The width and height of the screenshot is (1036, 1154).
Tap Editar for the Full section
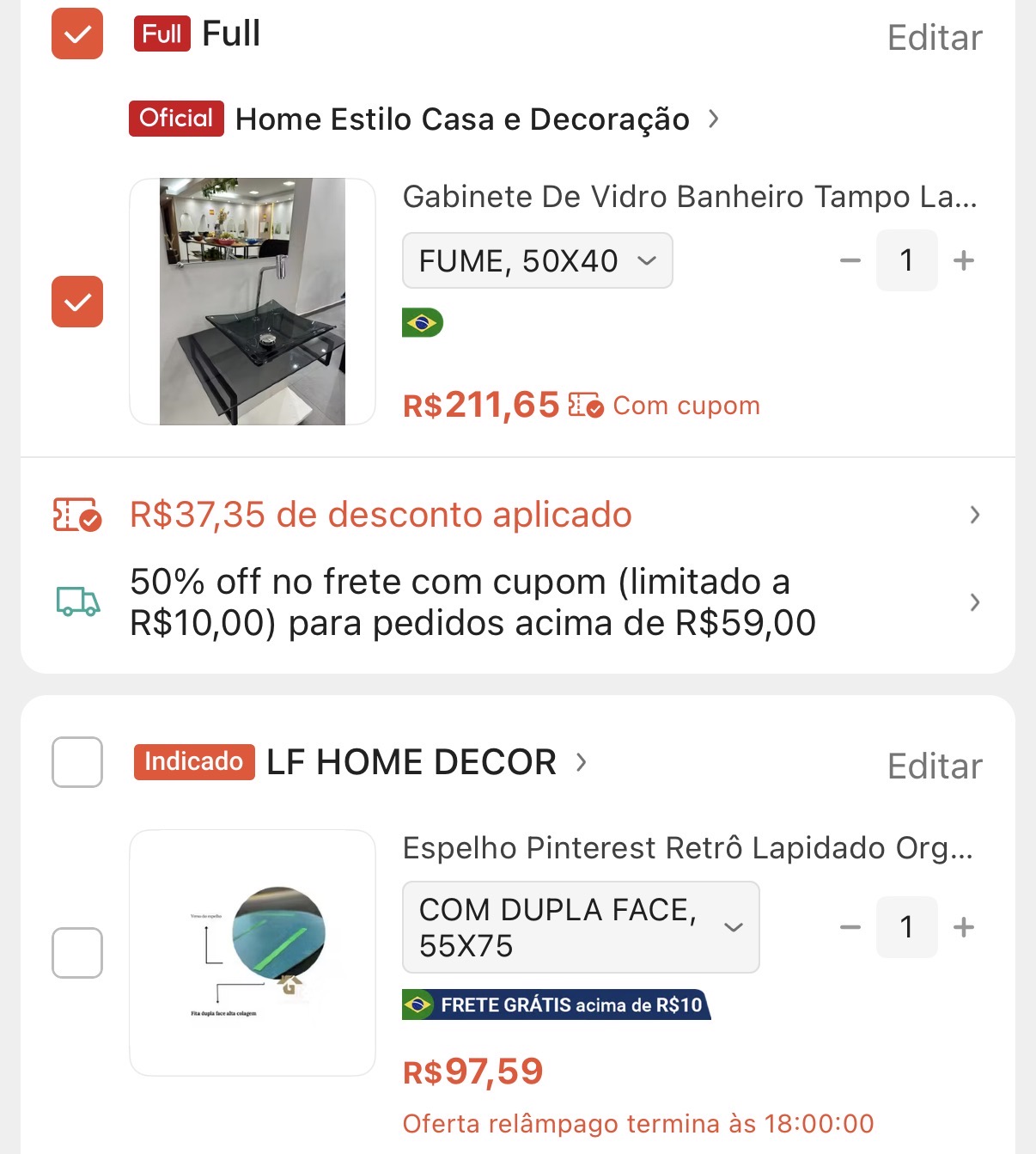click(935, 38)
